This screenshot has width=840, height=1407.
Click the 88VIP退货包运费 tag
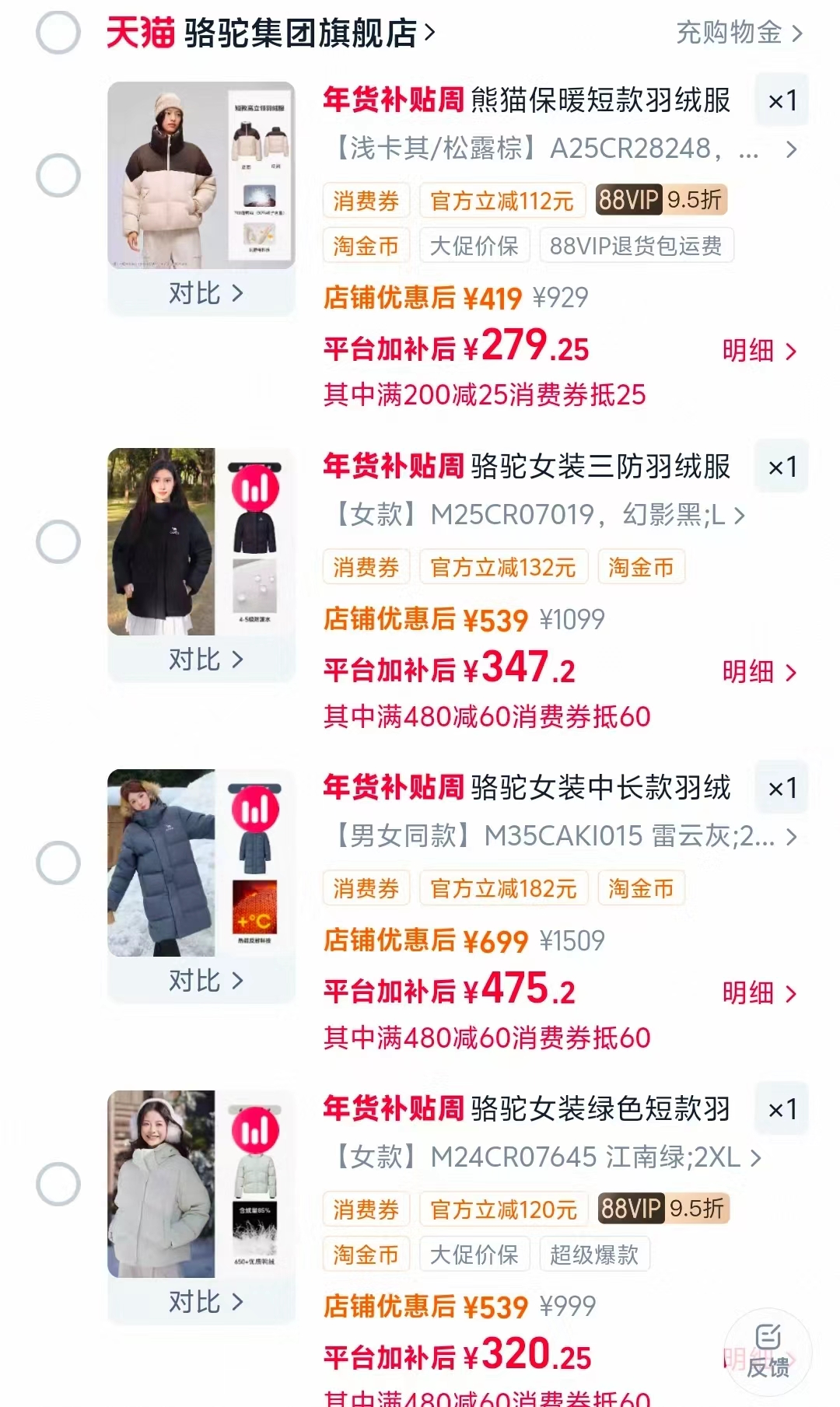pos(636,245)
